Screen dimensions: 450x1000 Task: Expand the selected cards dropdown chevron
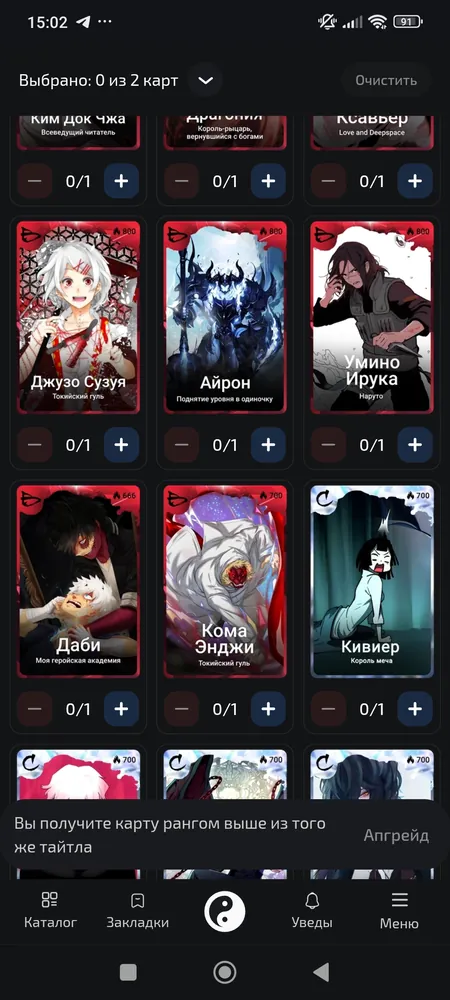click(205, 81)
